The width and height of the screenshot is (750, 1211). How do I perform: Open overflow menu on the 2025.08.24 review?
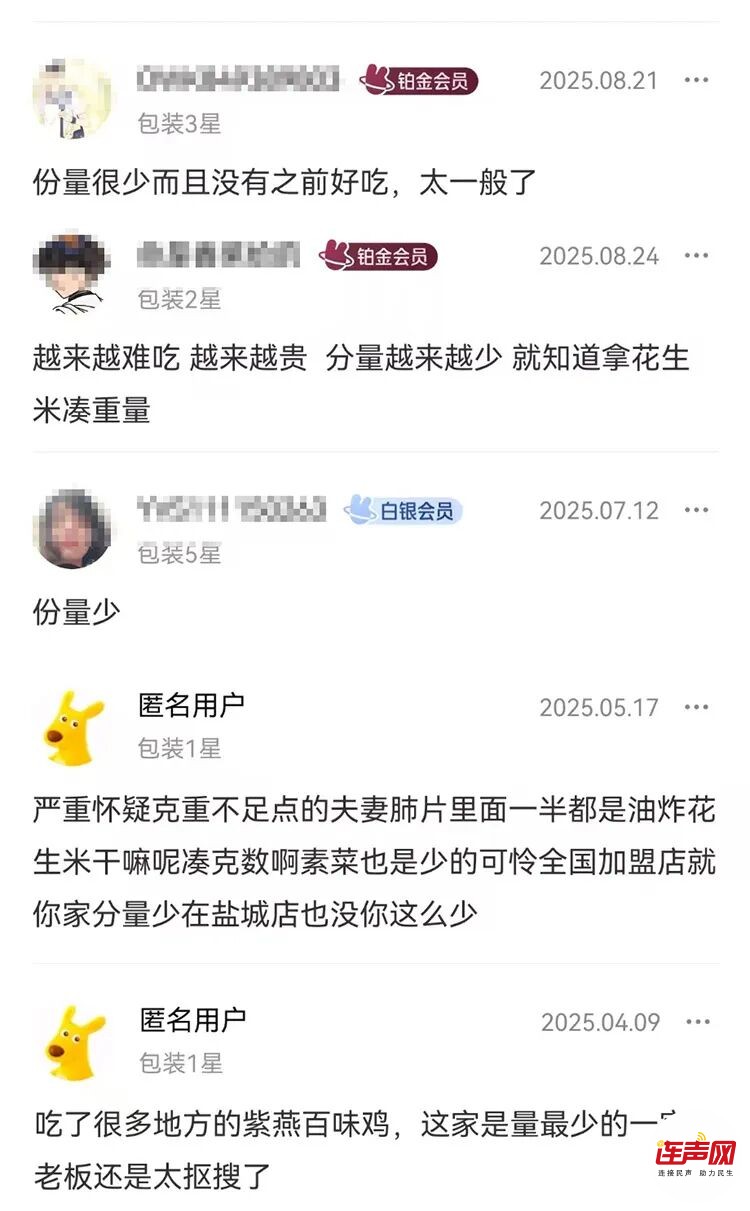coord(696,256)
